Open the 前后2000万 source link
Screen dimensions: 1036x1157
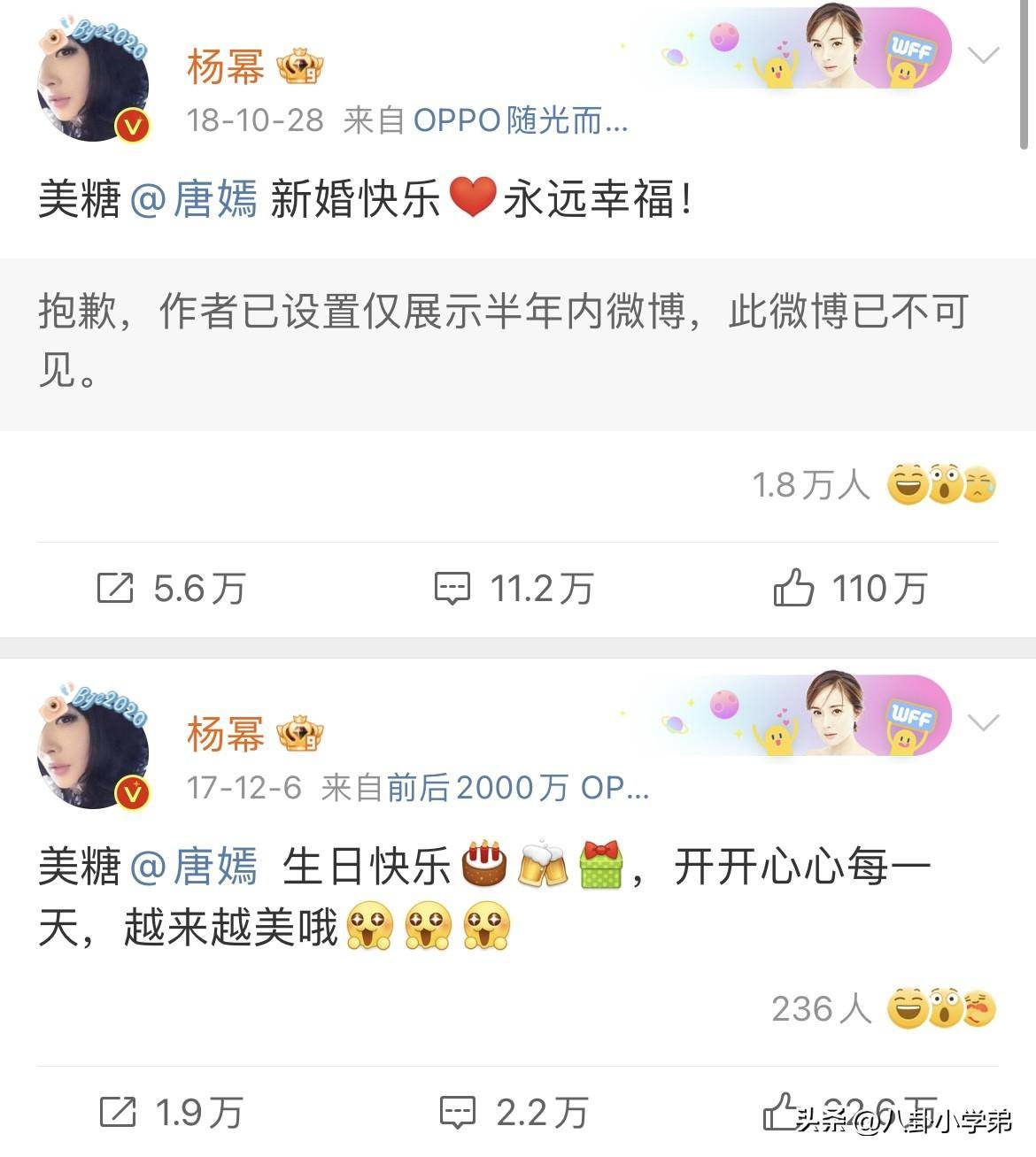click(518, 788)
